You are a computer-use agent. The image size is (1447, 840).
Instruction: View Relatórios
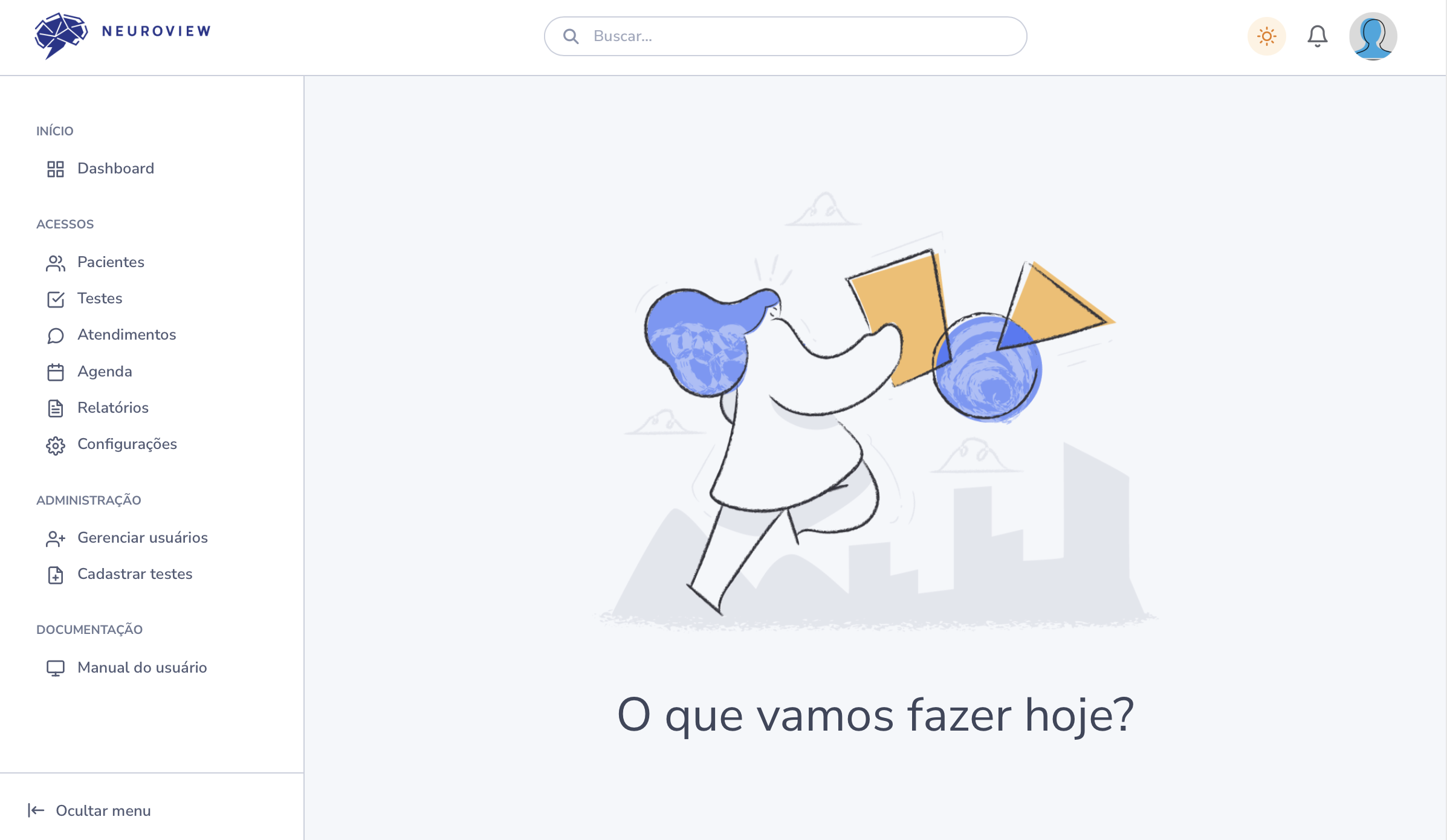pyautogui.click(x=112, y=408)
